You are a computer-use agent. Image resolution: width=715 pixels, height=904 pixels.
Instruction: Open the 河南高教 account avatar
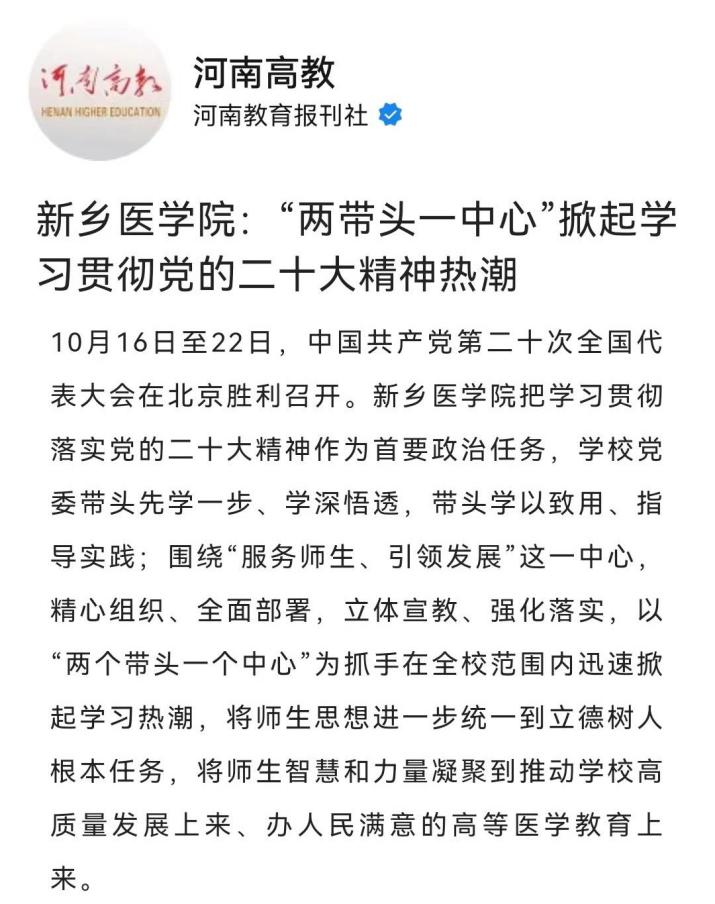point(99,92)
